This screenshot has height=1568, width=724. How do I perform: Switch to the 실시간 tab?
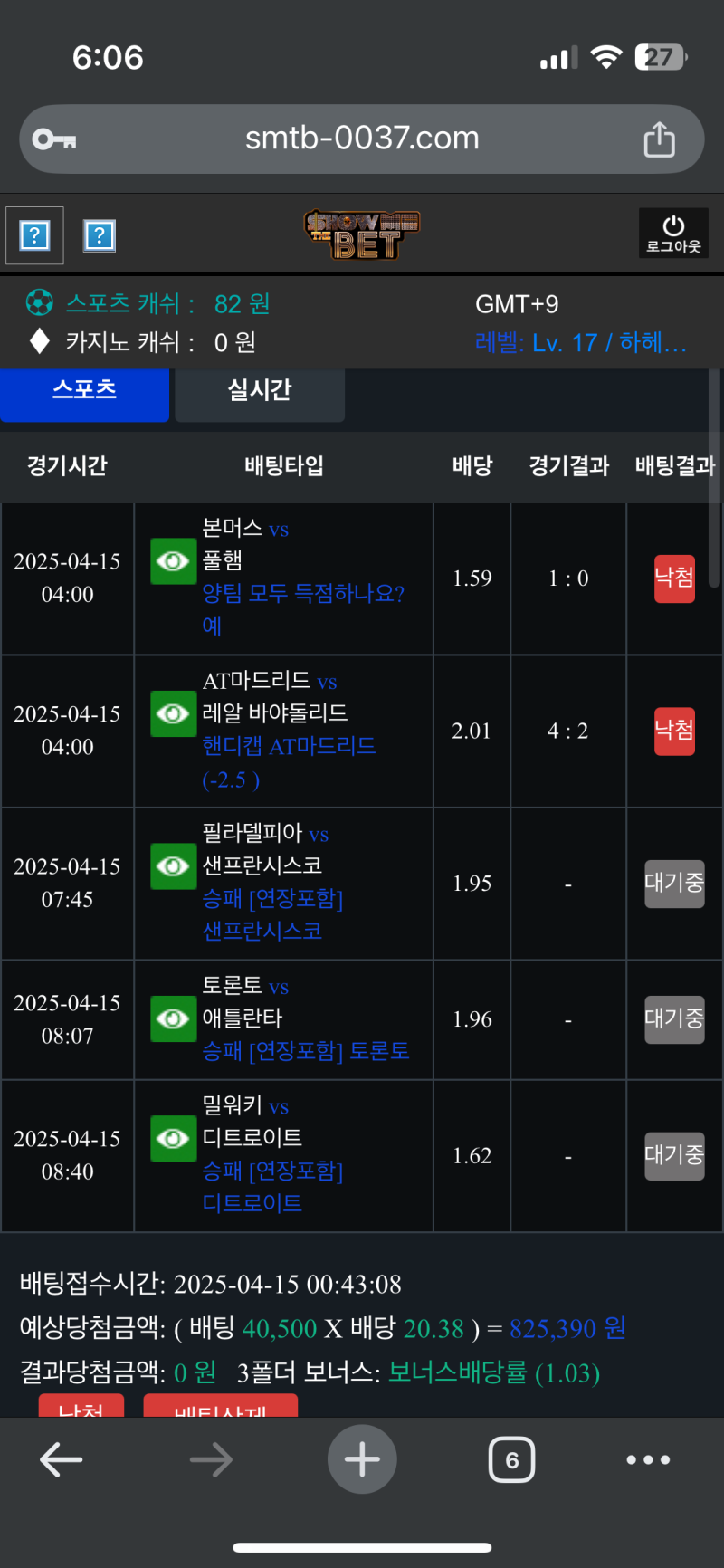[x=260, y=391]
